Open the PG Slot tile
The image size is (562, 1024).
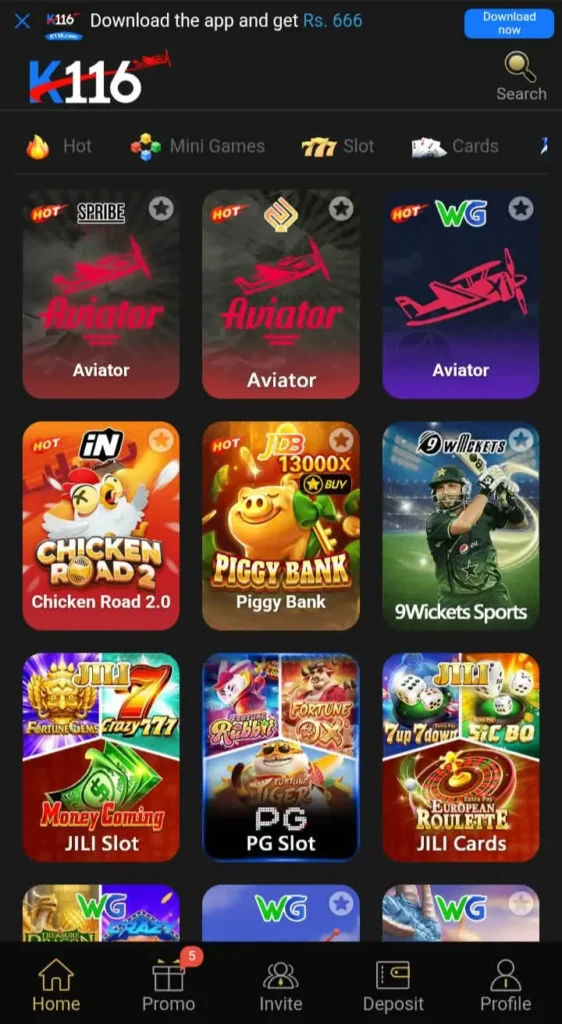click(281, 758)
